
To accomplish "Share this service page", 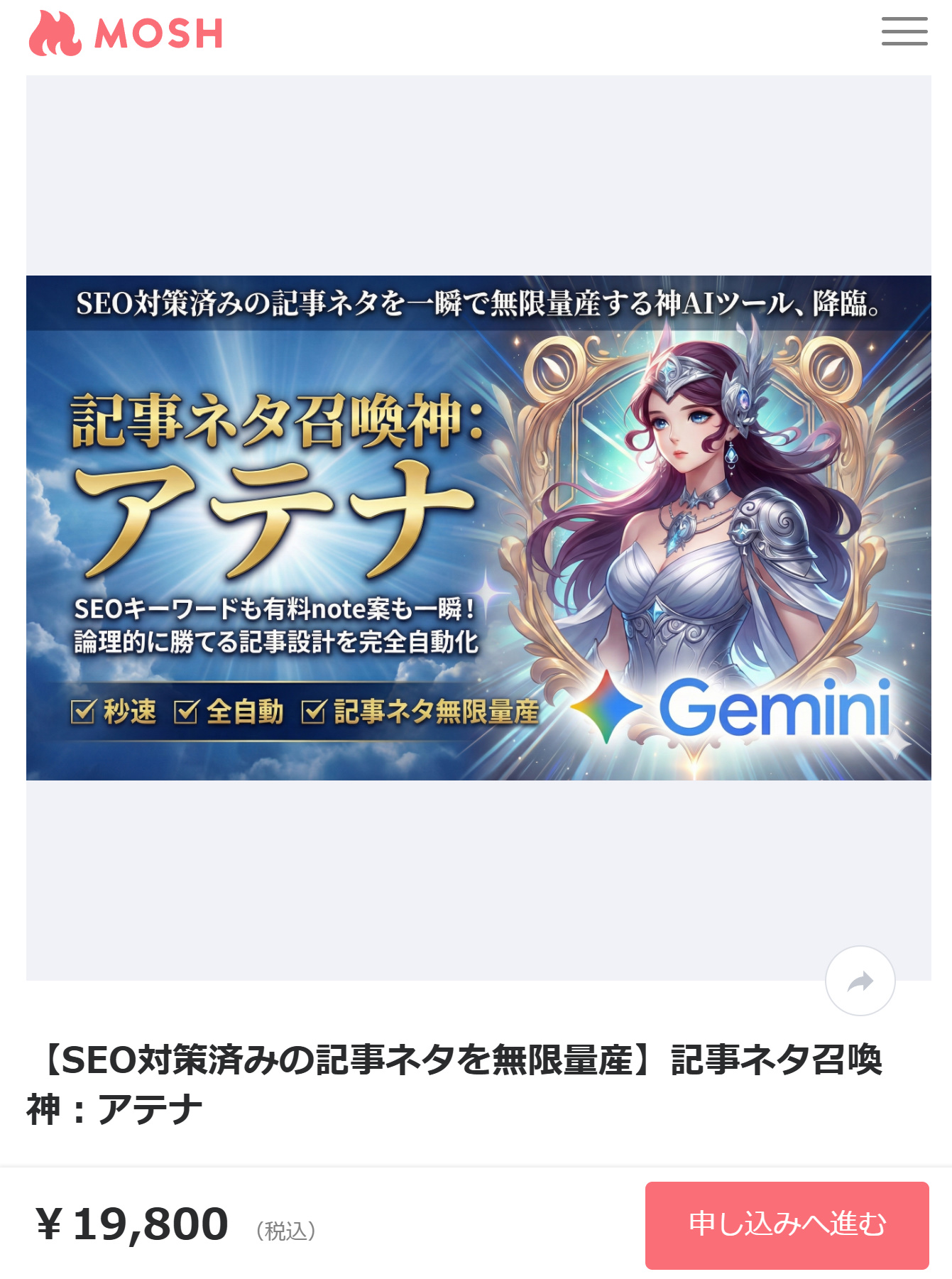I will [860, 981].
